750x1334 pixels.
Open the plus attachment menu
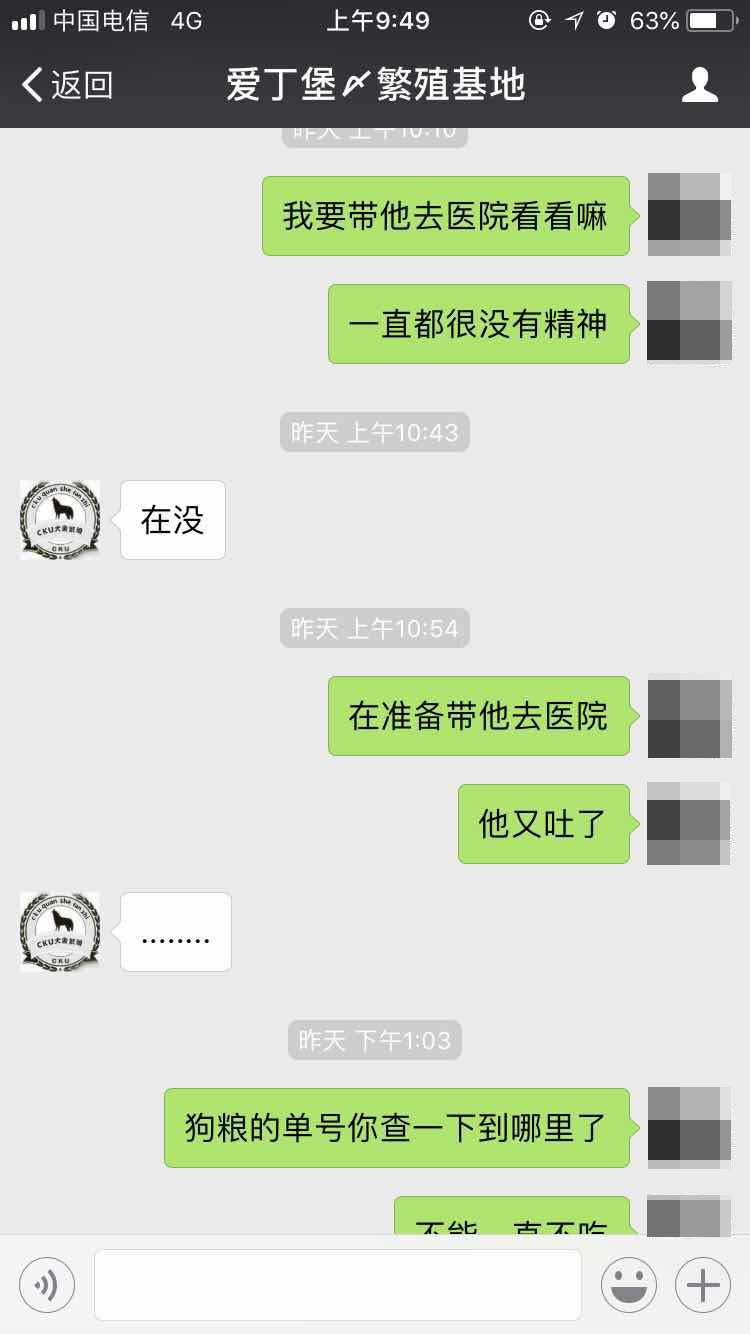click(x=703, y=1285)
